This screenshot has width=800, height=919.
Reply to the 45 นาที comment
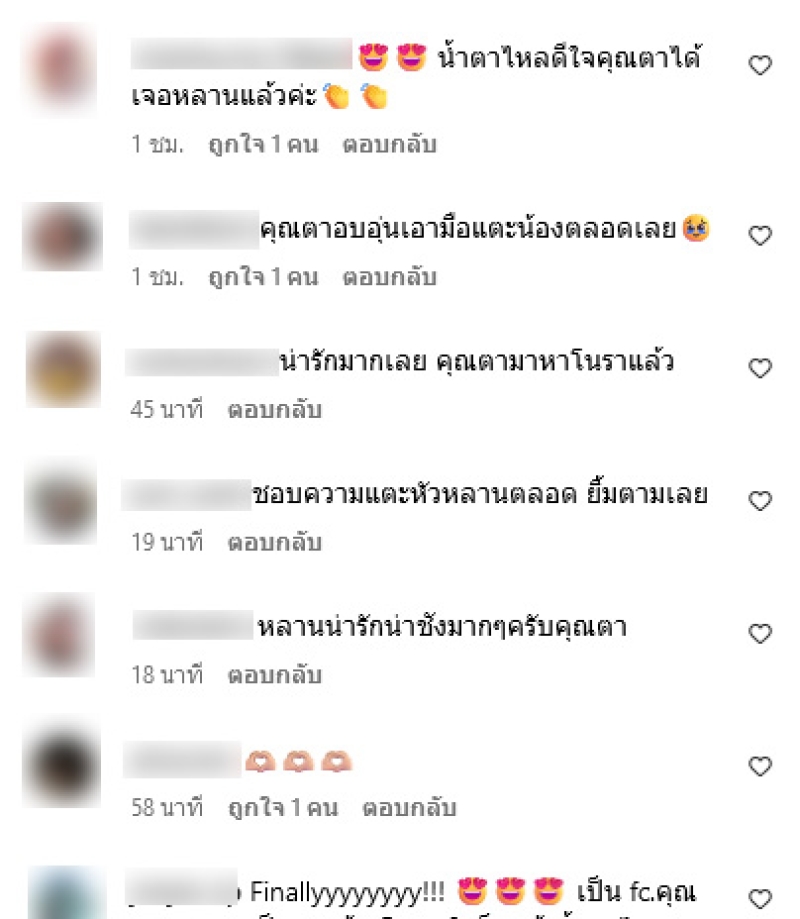click(x=274, y=410)
